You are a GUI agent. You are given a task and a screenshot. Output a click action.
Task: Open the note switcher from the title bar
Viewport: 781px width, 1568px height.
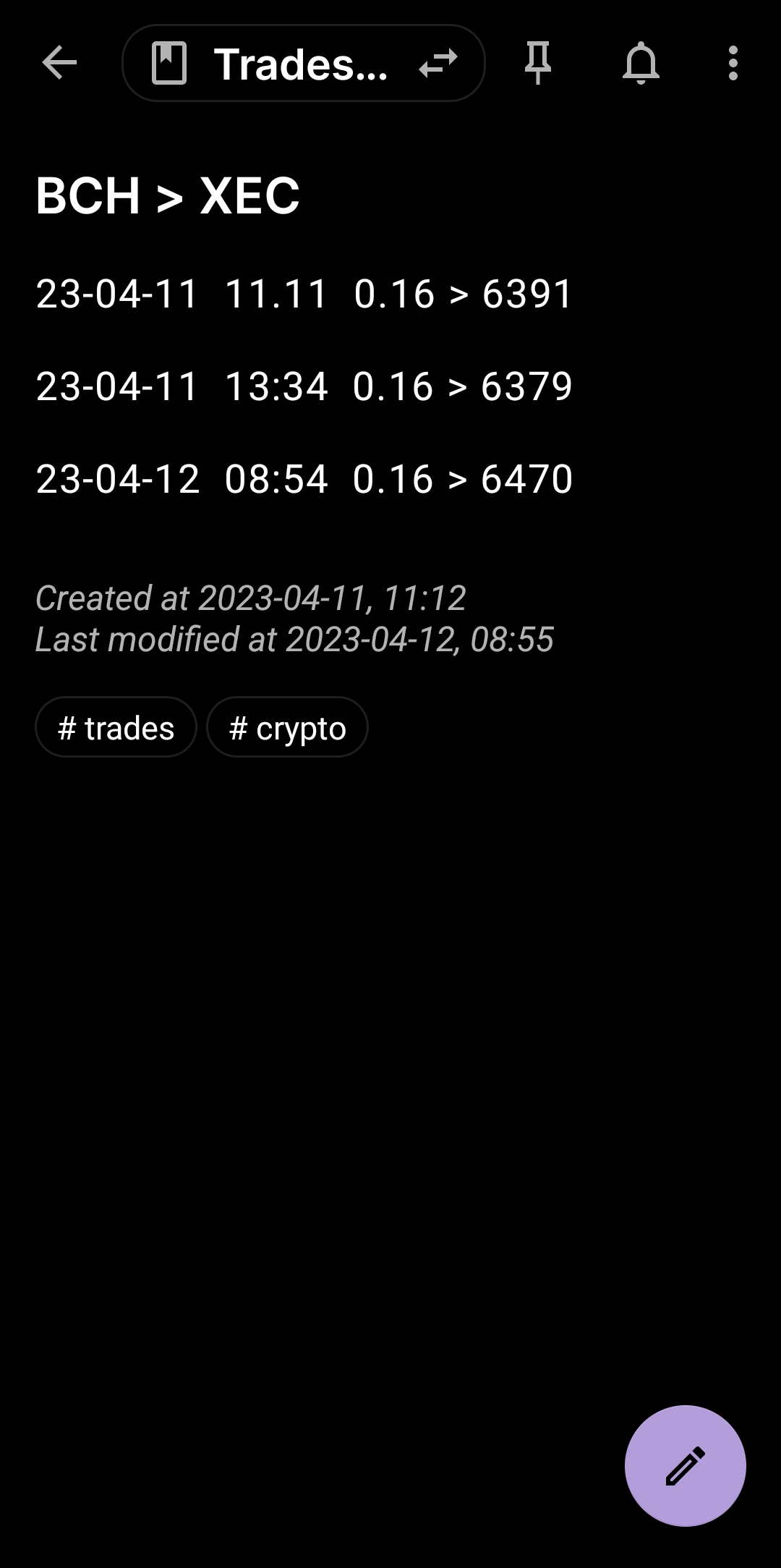[438, 64]
